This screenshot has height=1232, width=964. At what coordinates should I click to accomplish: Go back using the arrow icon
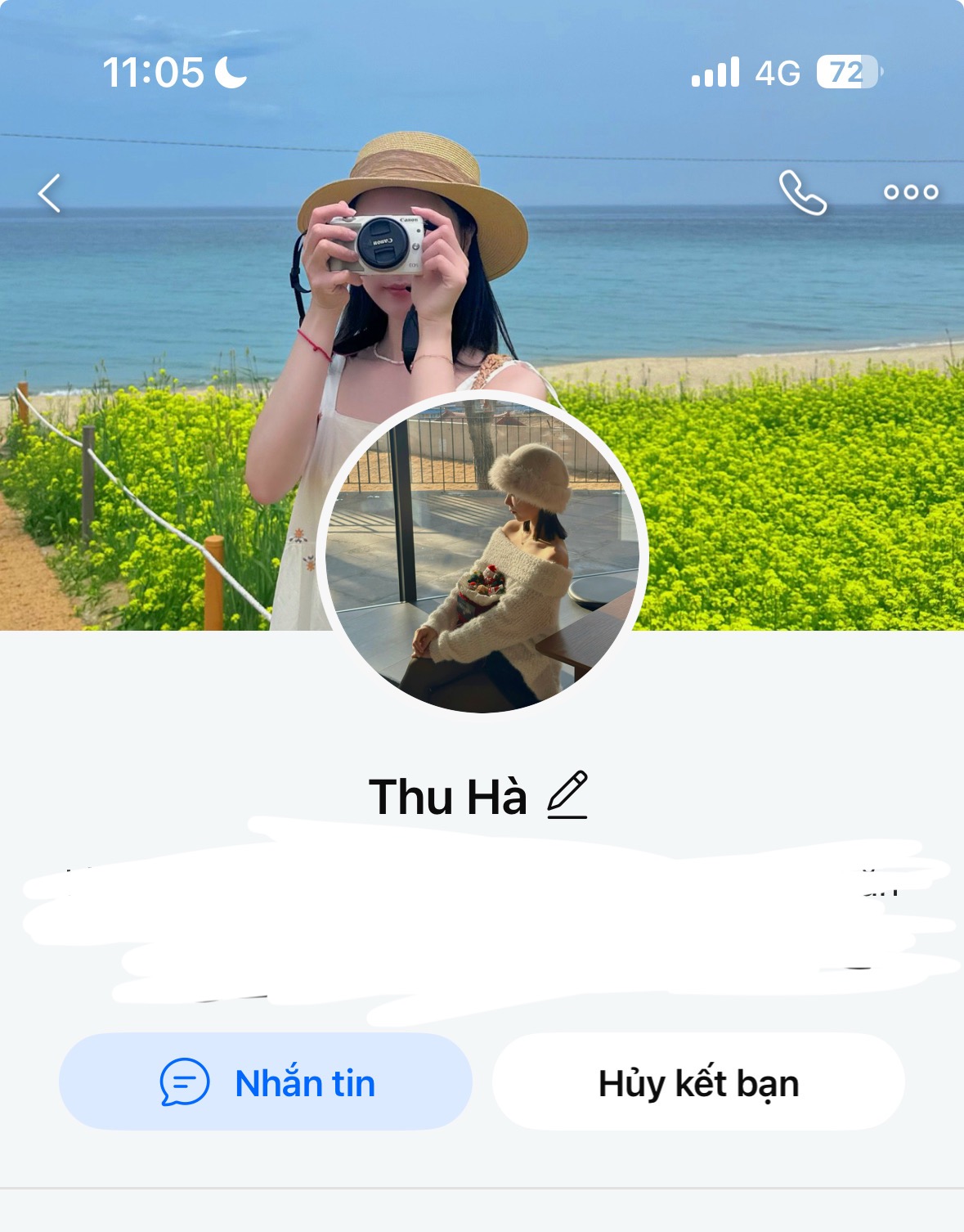coord(50,194)
